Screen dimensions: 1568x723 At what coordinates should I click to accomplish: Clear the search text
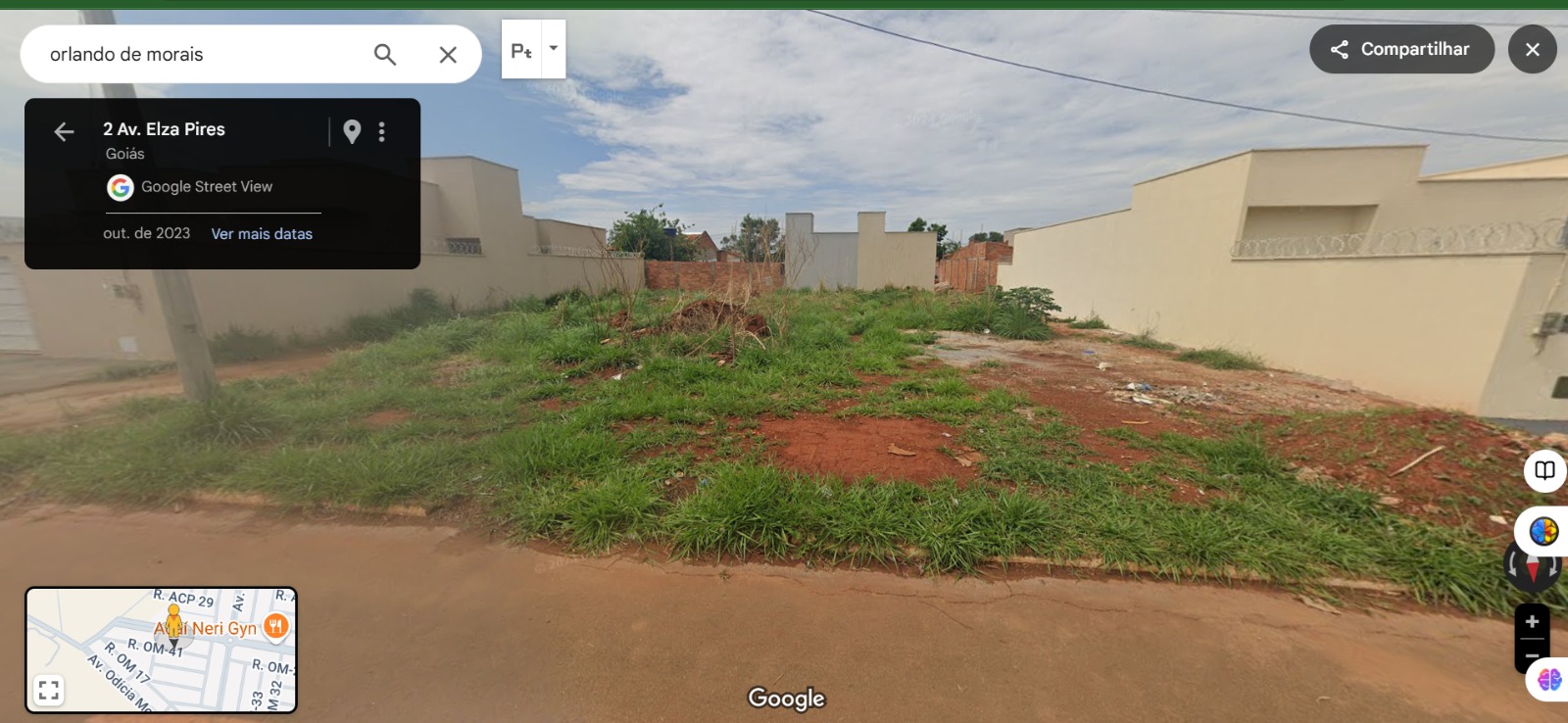448,55
